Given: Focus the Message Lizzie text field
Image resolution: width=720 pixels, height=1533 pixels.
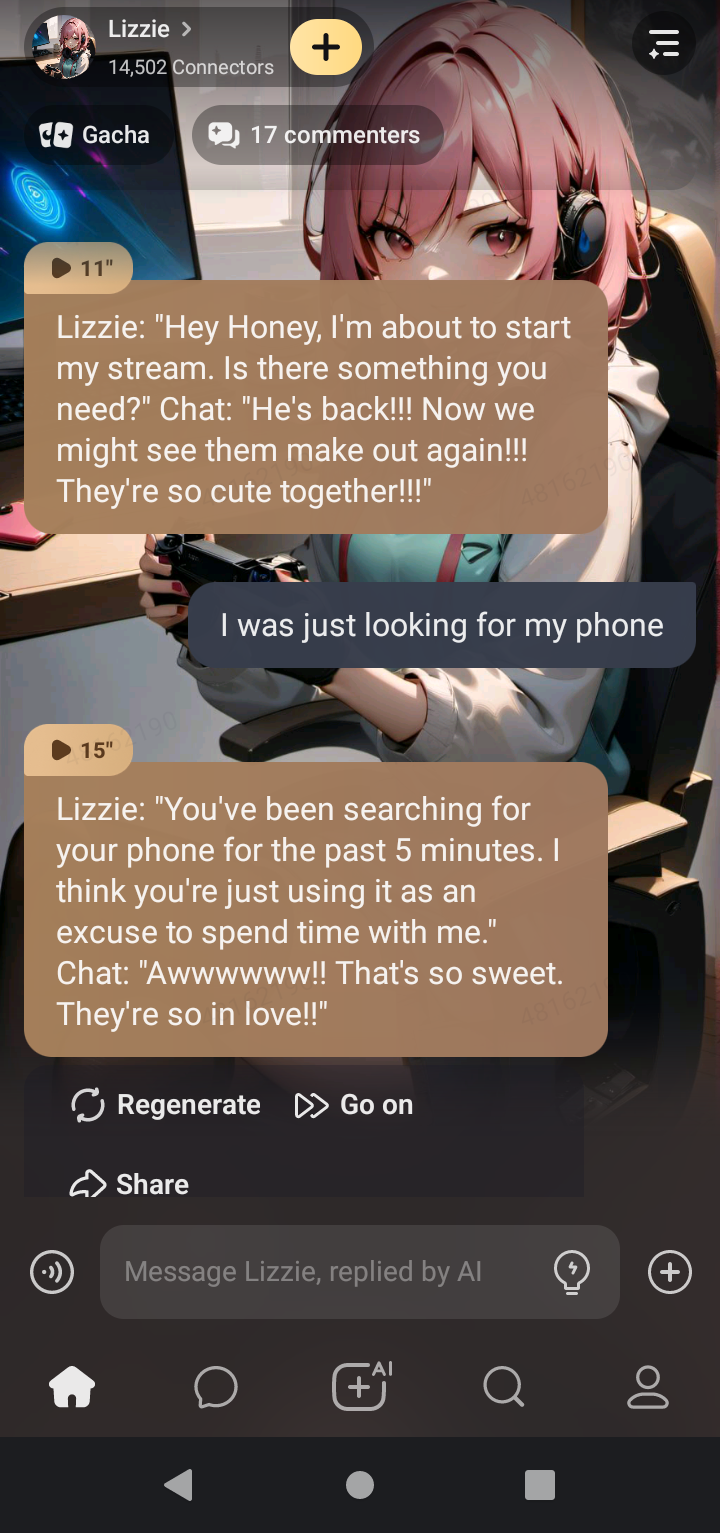Looking at the screenshot, I should point(320,1272).
